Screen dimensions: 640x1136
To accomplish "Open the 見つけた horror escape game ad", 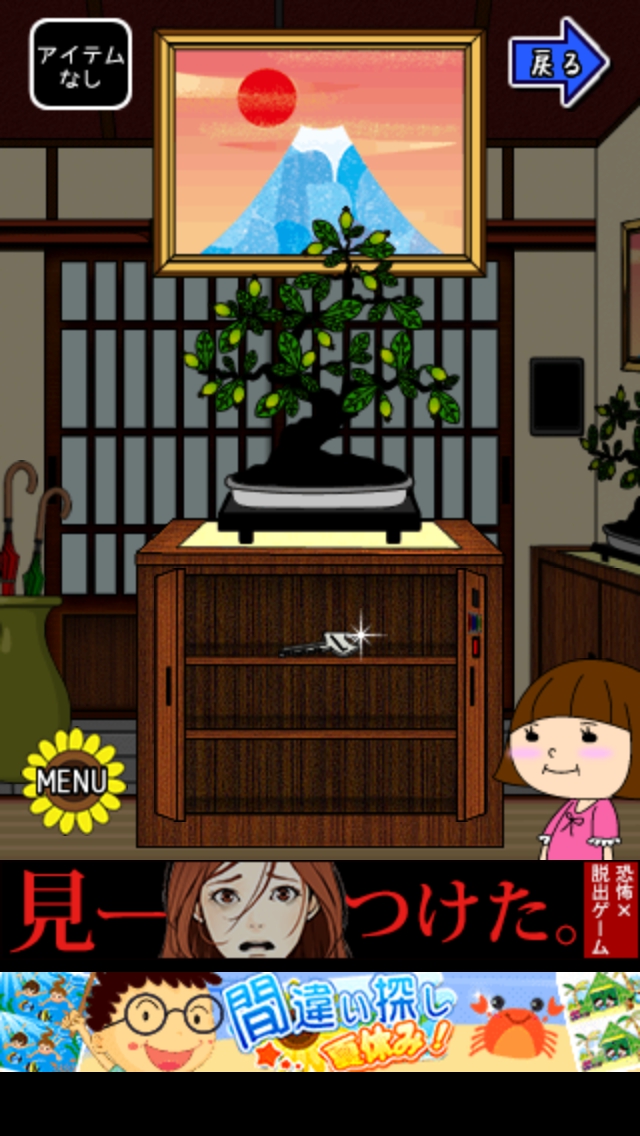I will pyautogui.click(x=319, y=910).
